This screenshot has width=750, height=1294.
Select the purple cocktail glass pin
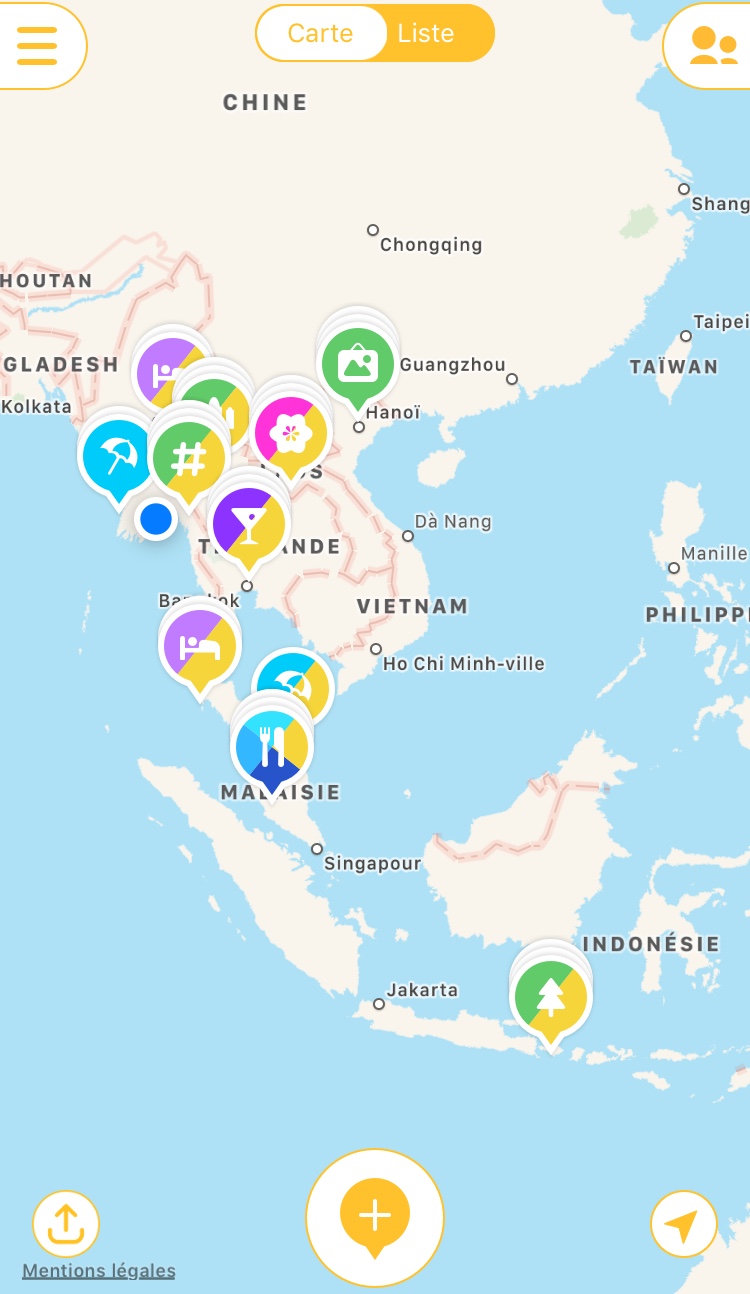pyautogui.click(x=249, y=524)
